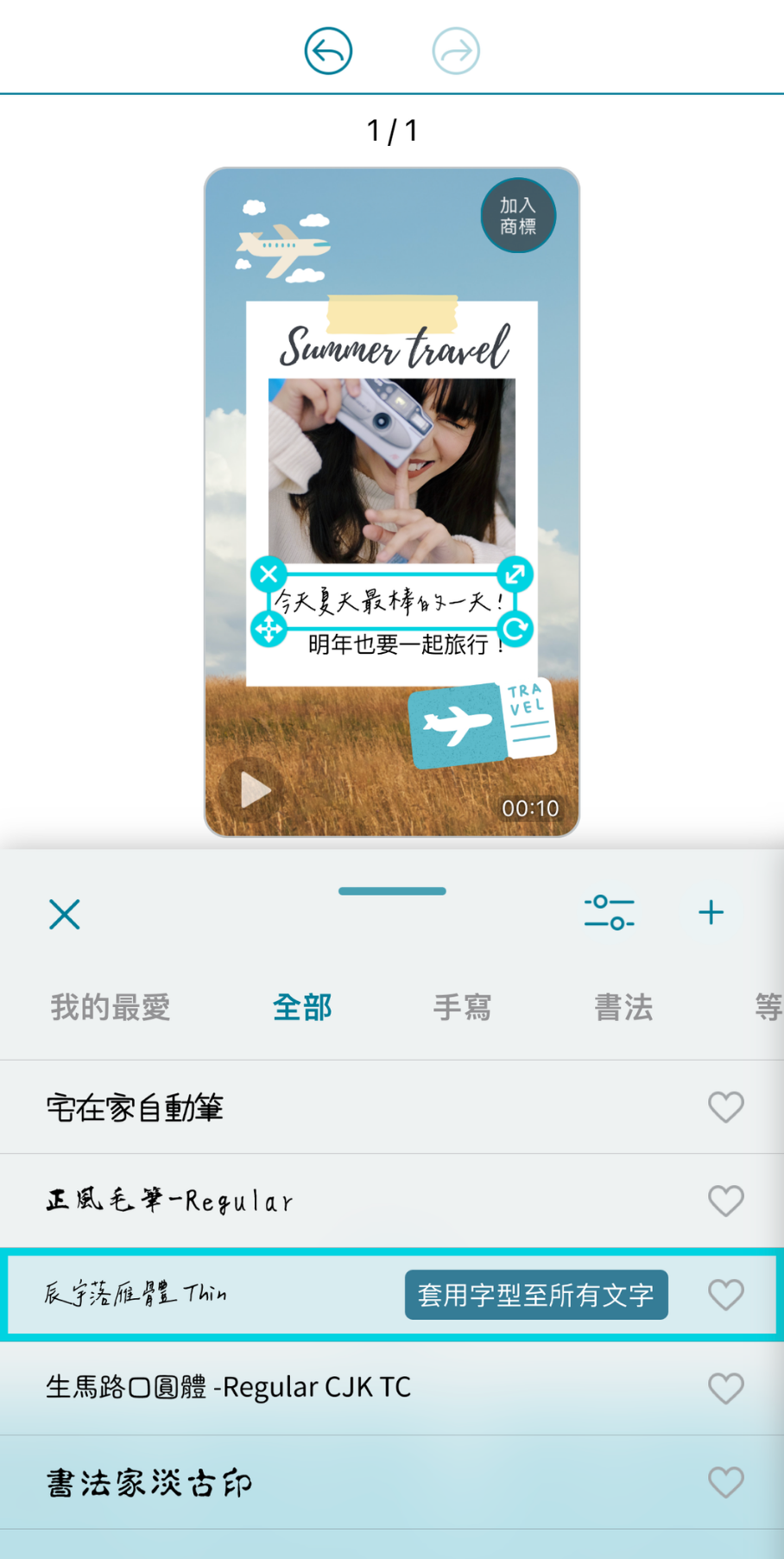Image resolution: width=784 pixels, height=1559 pixels.
Task: Apply the font with 套用字型至所有文字
Action: click(536, 1295)
